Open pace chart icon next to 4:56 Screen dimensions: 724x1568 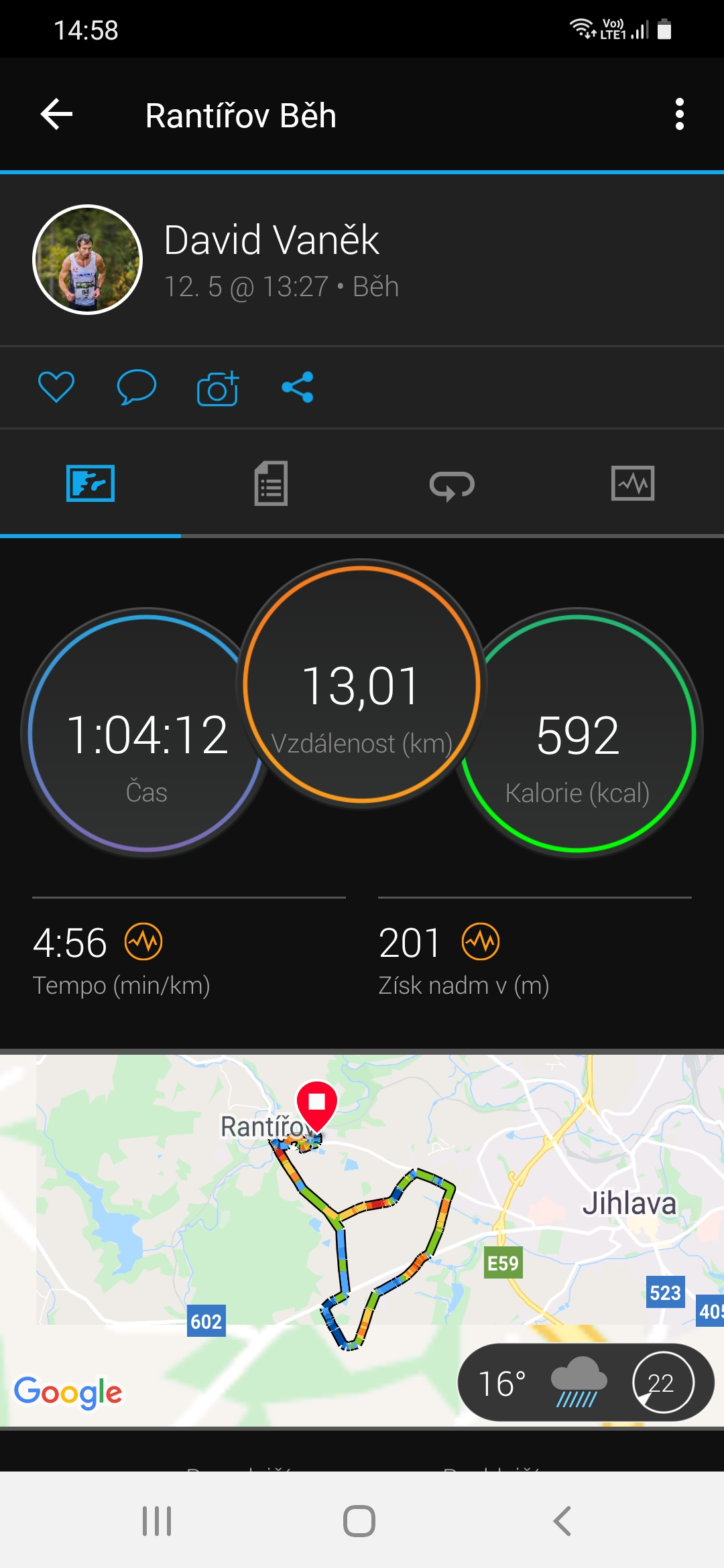pos(143,941)
